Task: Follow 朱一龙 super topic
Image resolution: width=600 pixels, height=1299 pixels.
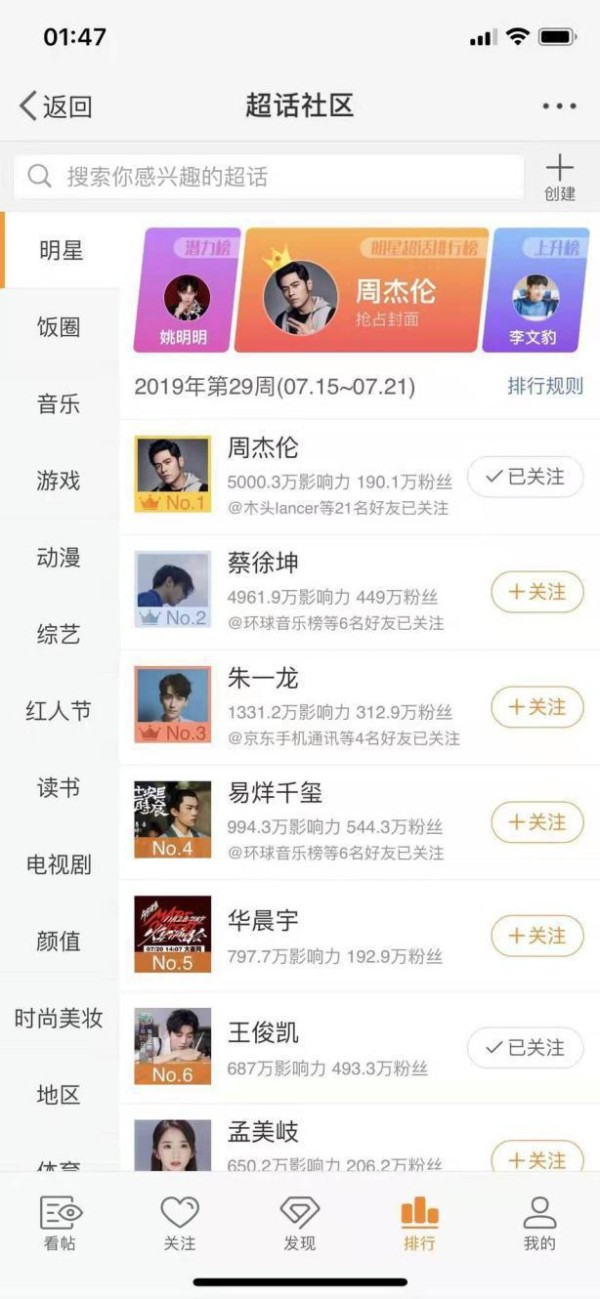Action: (537, 707)
